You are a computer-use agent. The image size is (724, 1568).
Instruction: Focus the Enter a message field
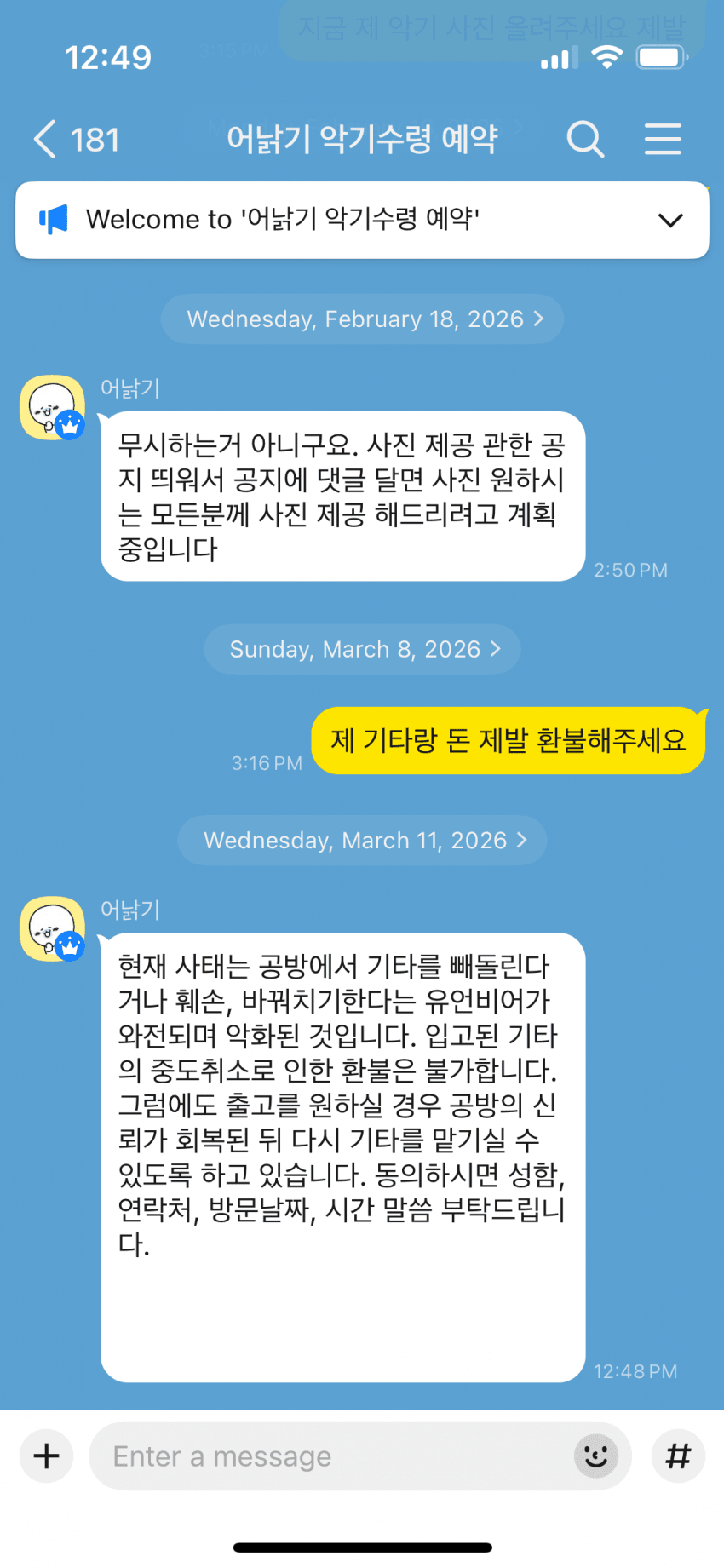[x=332, y=1456]
